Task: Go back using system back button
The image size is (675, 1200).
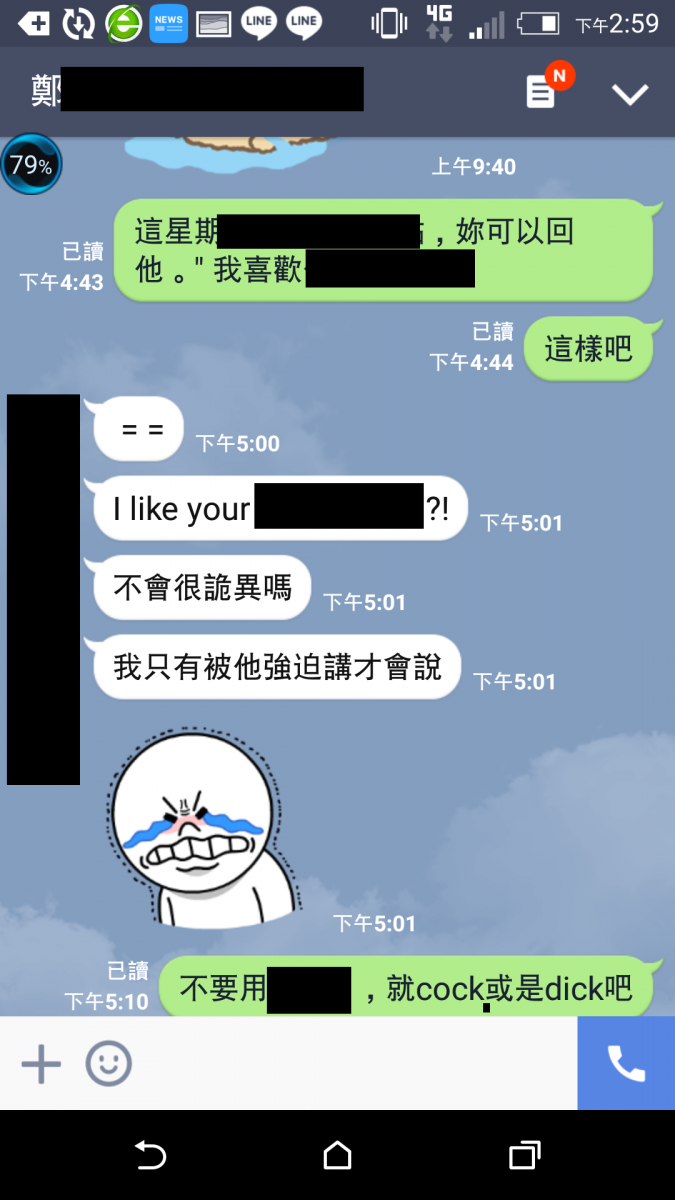Action: [x=150, y=1156]
